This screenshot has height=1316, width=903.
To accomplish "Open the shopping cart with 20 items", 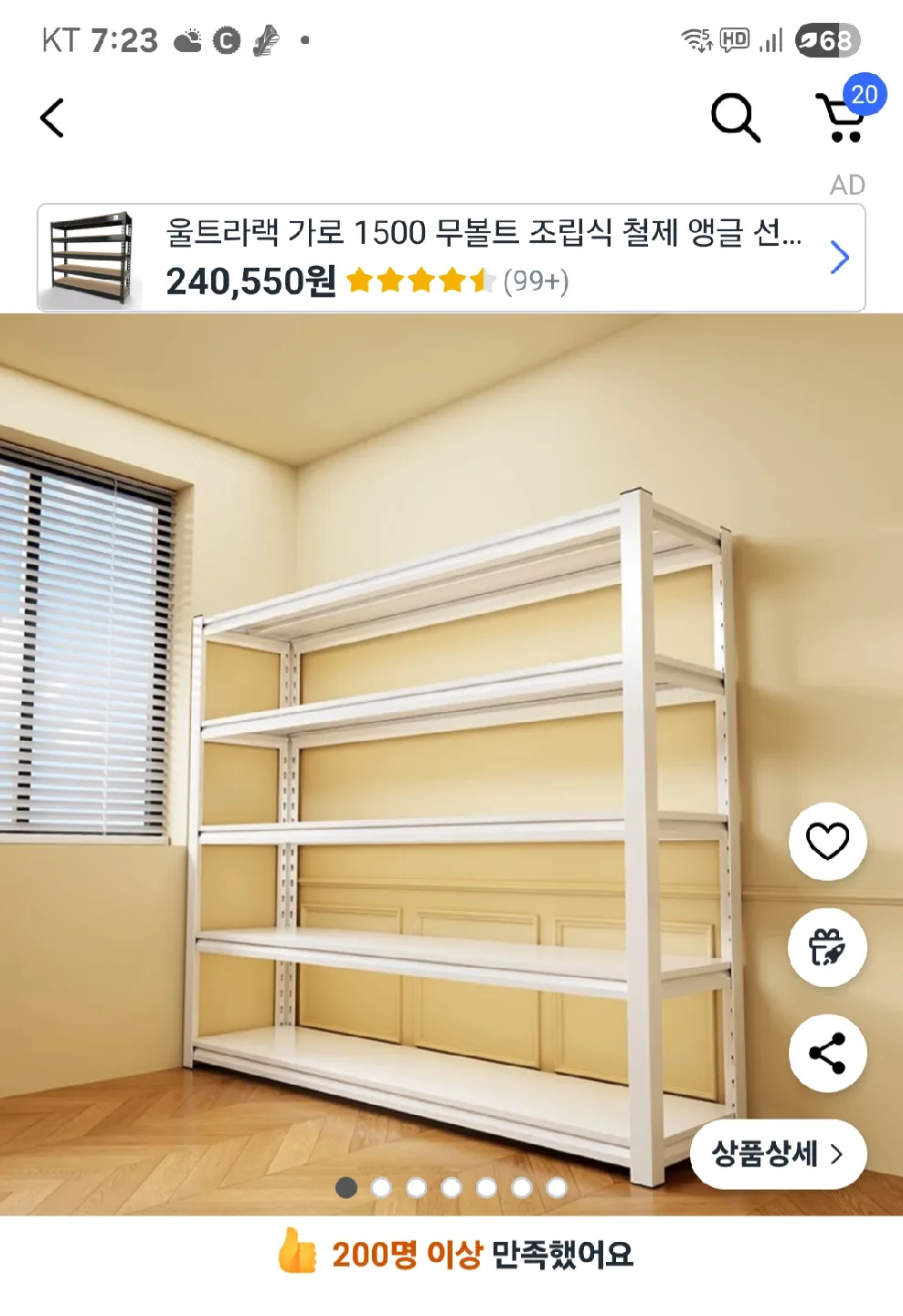I will coord(843,118).
